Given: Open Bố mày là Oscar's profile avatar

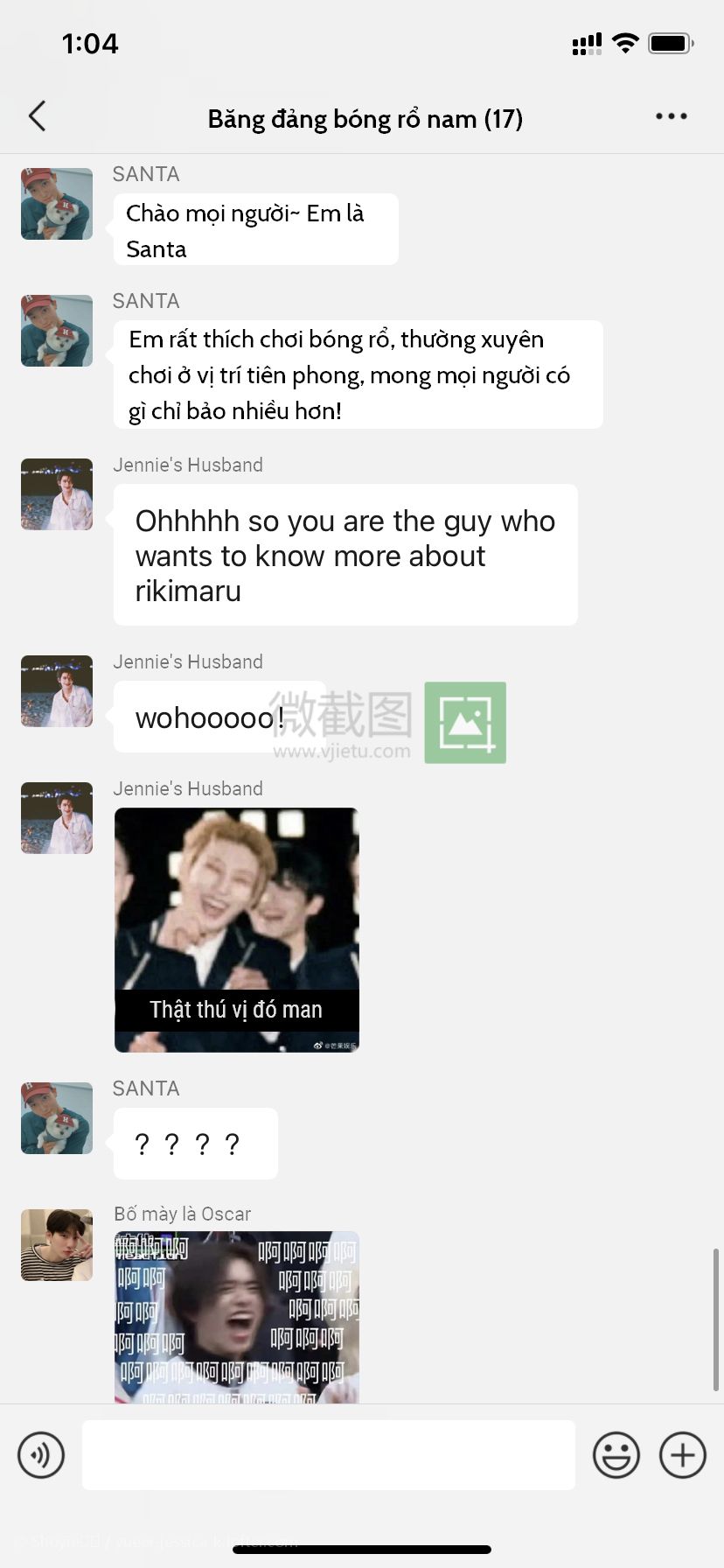Looking at the screenshot, I should [x=57, y=1245].
